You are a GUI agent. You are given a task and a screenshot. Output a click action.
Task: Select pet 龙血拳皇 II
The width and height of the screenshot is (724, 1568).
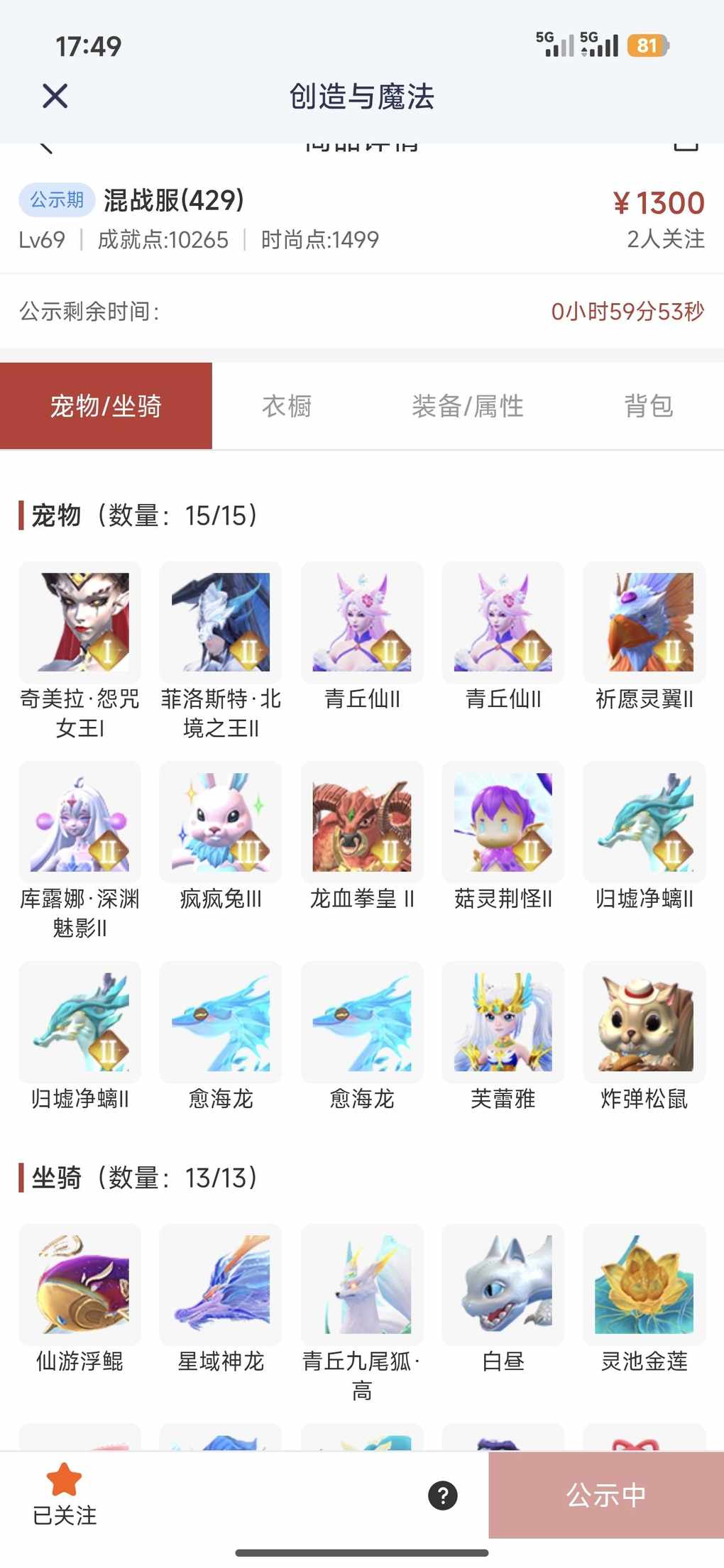[x=361, y=822]
